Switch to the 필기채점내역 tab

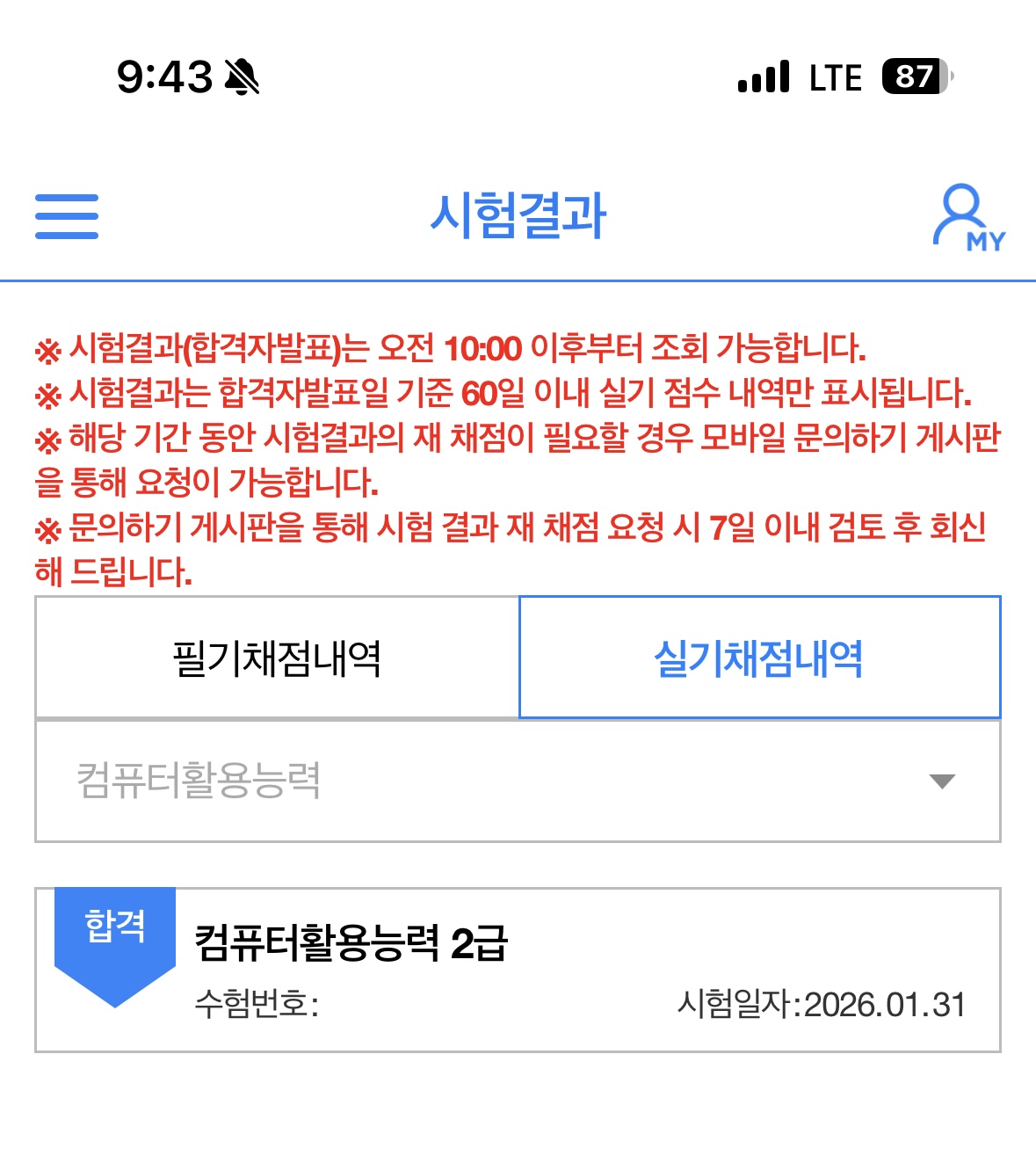(277, 658)
